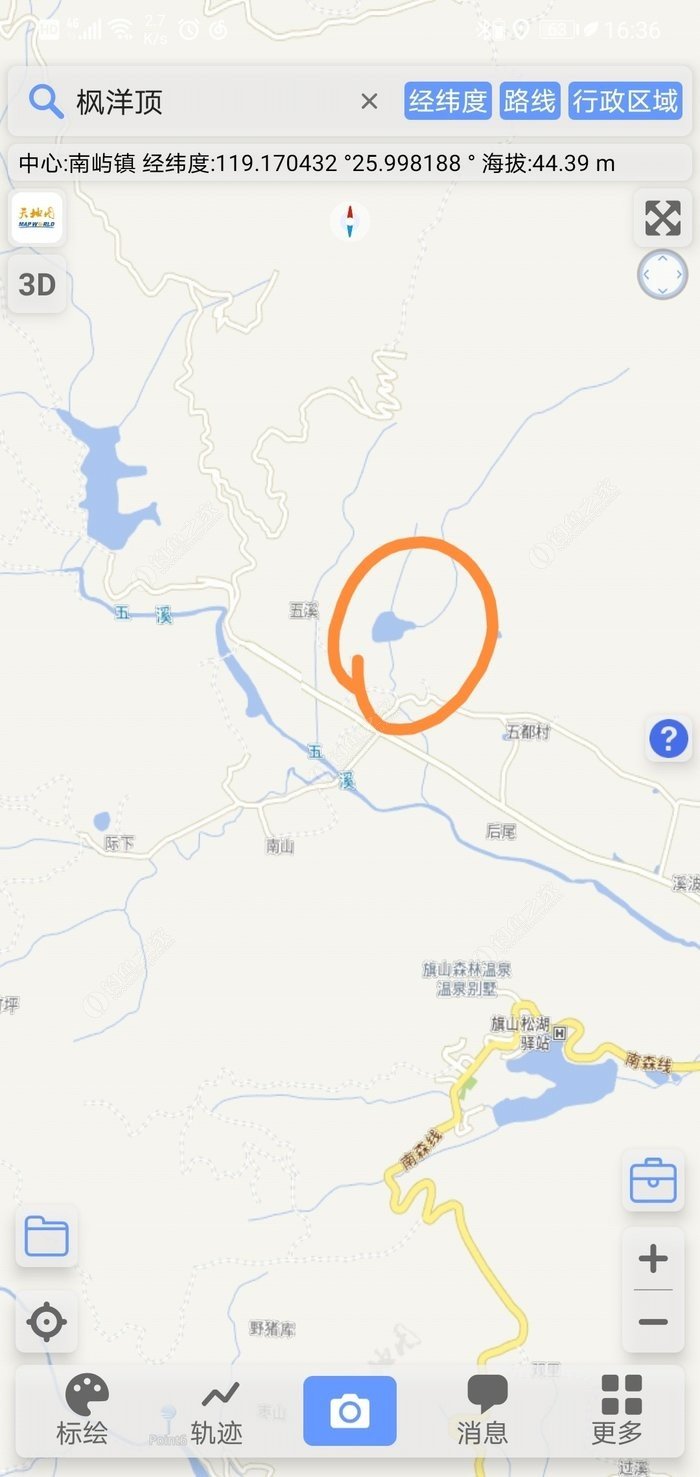This screenshot has height=1477, width=700.
Task: Zoom in with the plus button
Action: click(653, 1259)
